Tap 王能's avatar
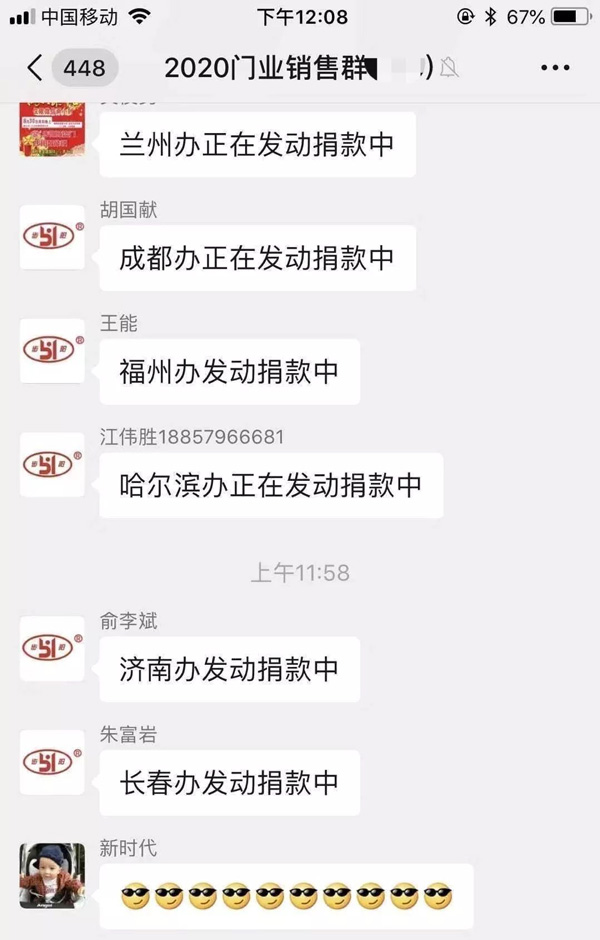This screenshot has width=600, height=940. tap(52, 350)
